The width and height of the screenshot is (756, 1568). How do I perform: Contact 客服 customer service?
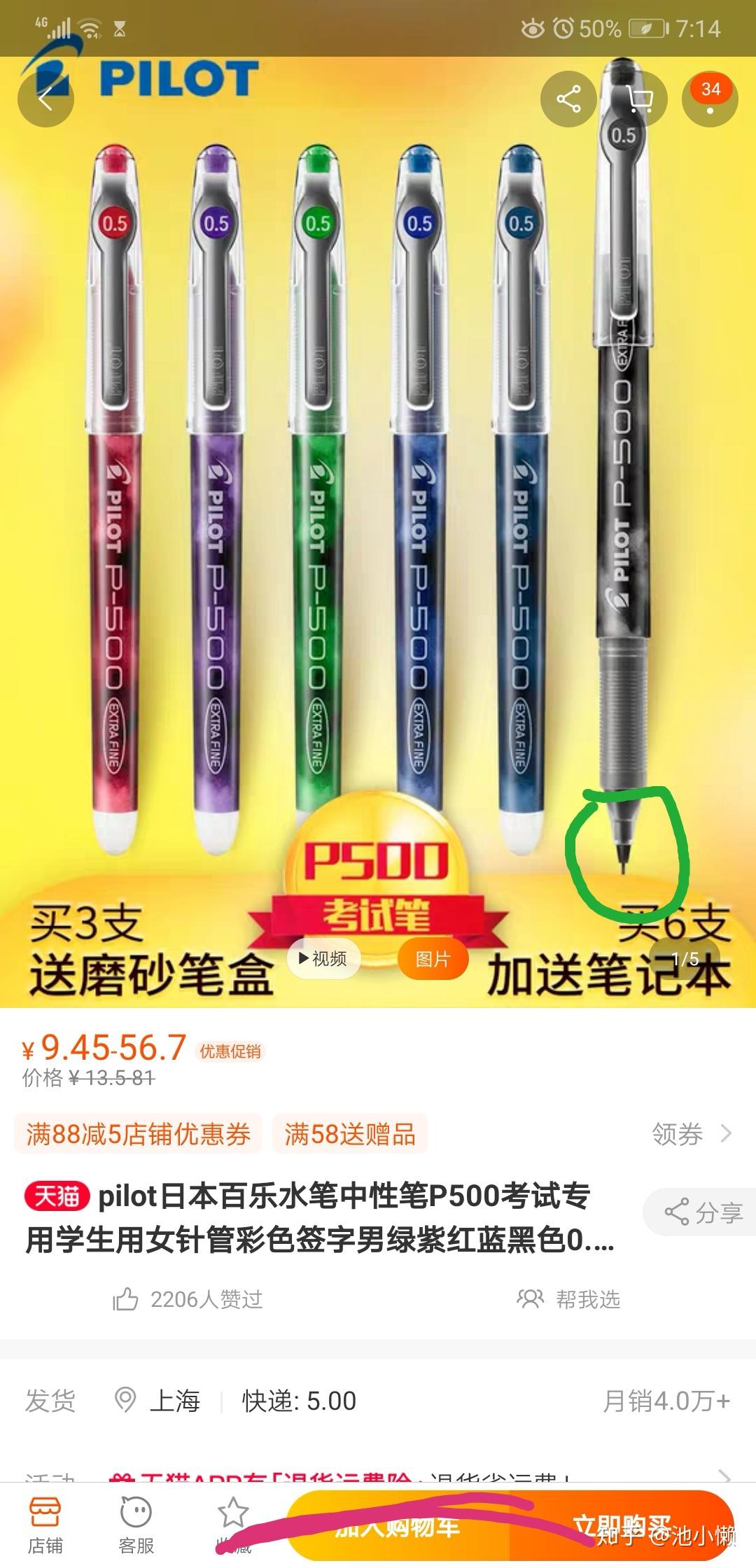(136, 1527)
